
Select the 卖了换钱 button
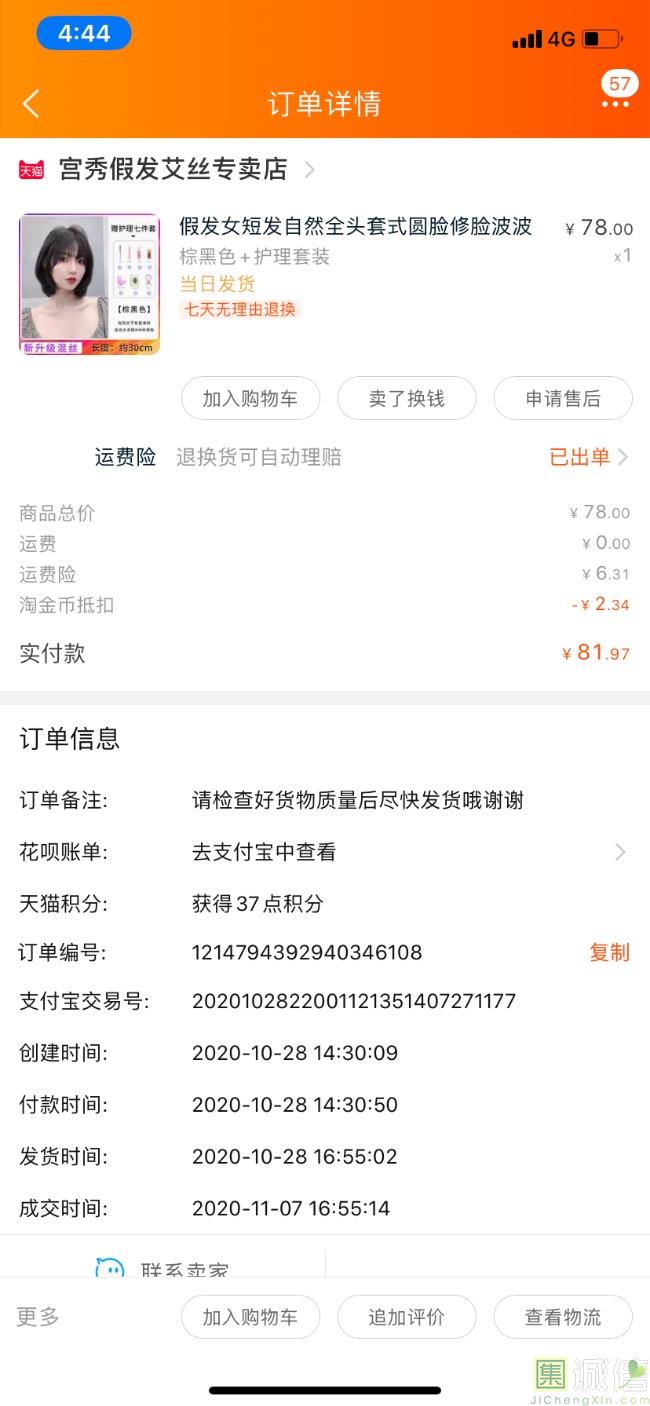coord(406,399)
